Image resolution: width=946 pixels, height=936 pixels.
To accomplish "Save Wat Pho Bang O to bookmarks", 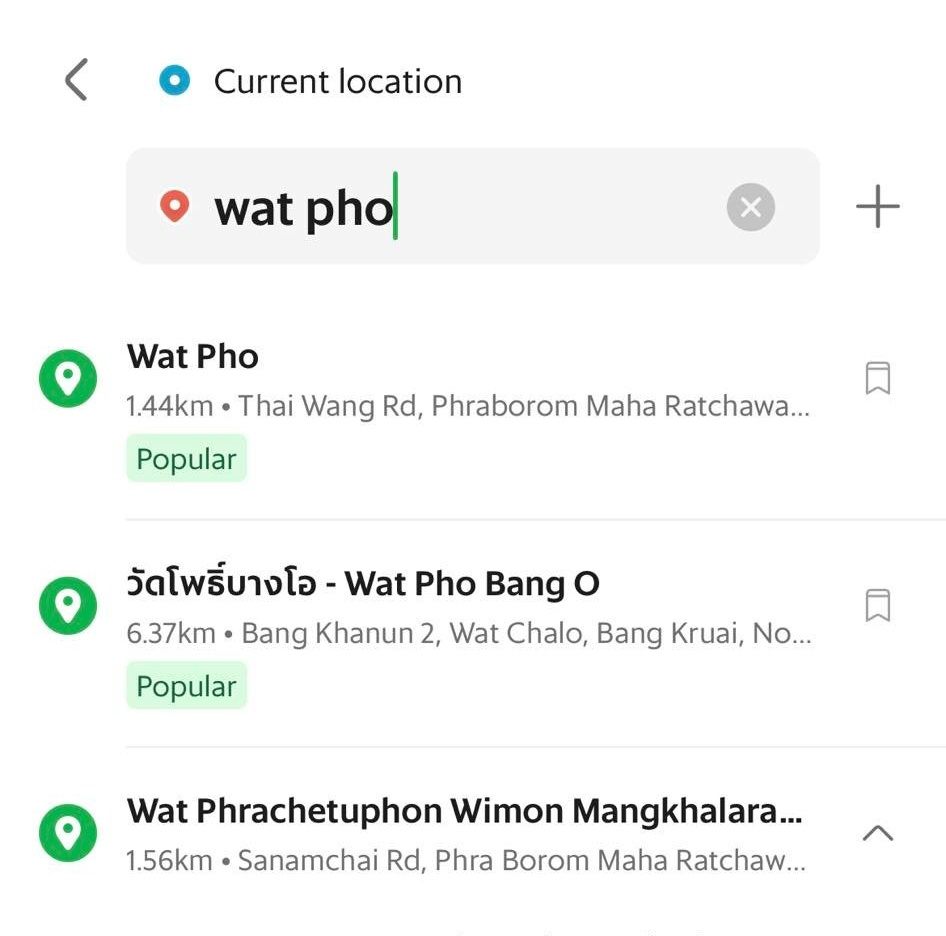I will pyautogui.click(x=877, y=606).
